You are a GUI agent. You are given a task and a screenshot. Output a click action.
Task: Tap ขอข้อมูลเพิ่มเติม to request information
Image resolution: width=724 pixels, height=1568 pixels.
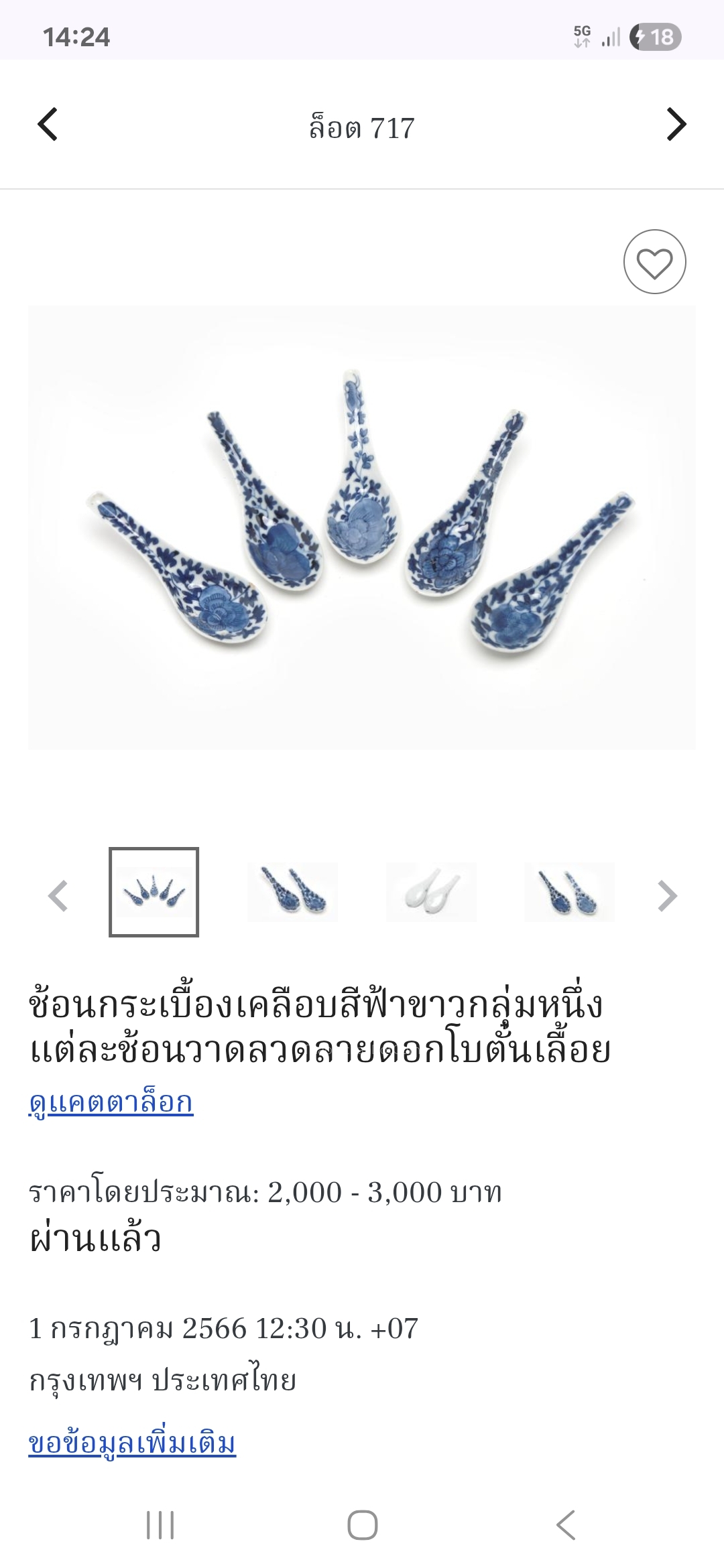[x=132, y=1443]
